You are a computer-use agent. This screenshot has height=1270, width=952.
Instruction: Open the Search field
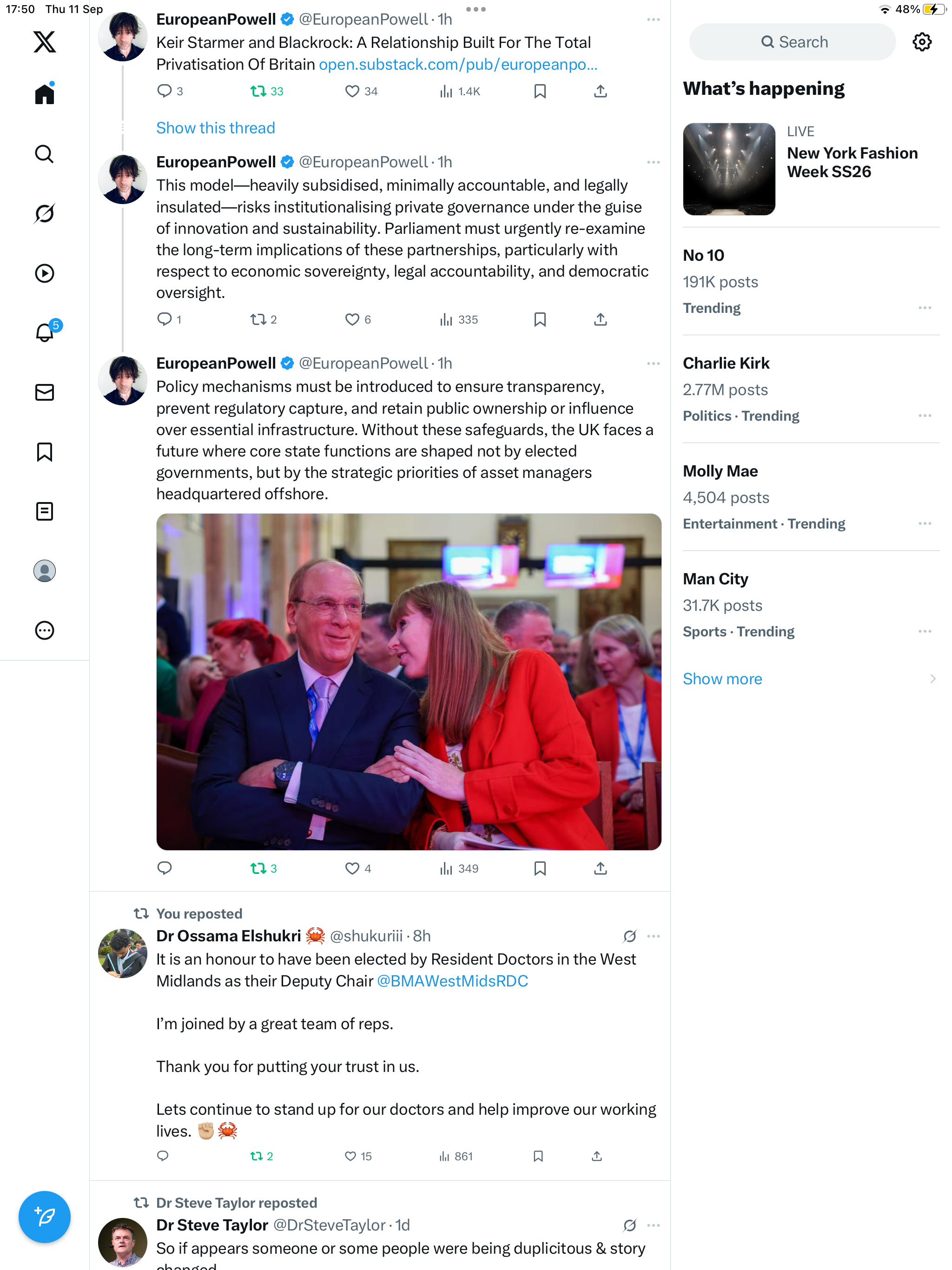[x=793, y=42]
